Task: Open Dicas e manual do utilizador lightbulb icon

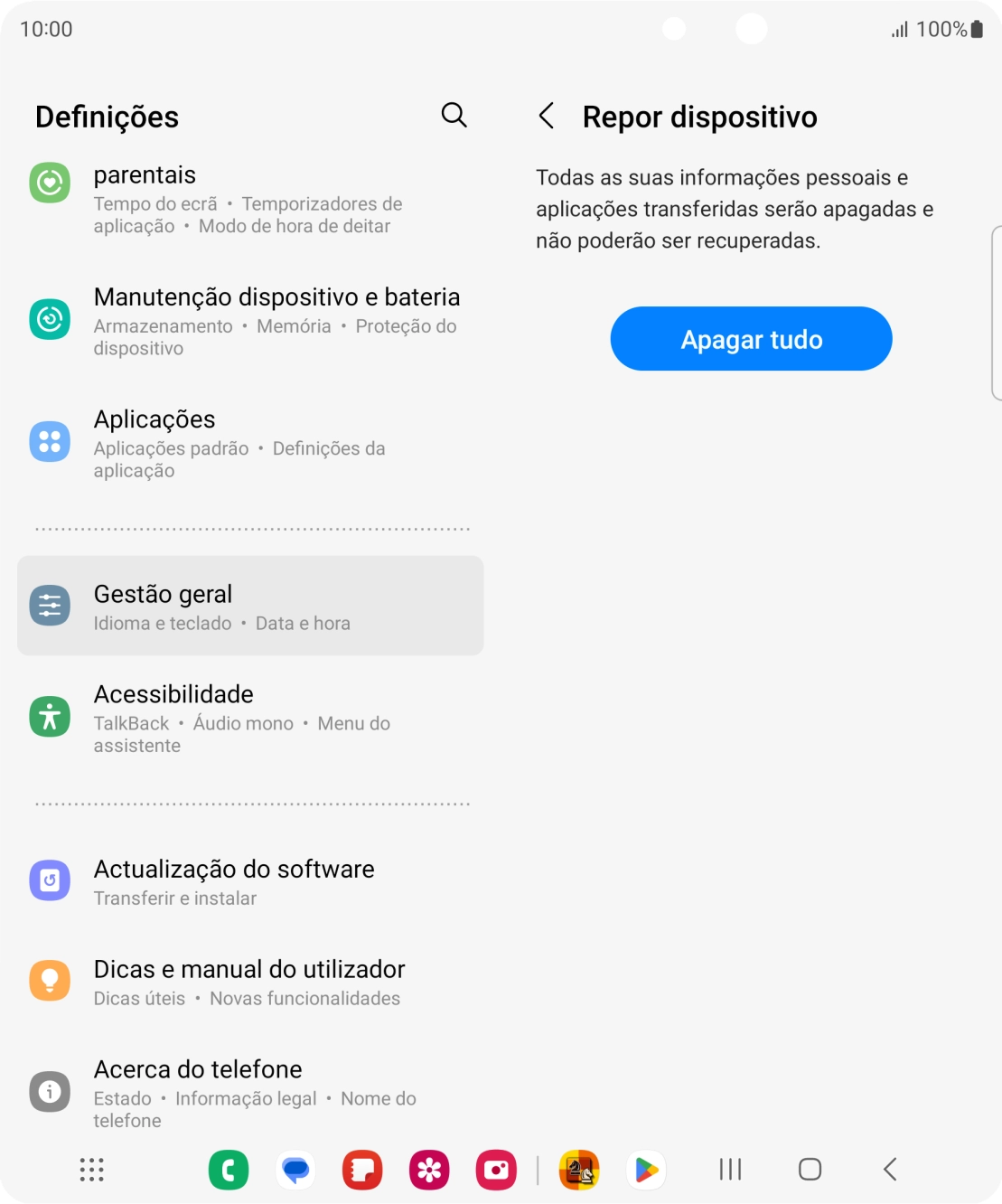Action: 50,980
